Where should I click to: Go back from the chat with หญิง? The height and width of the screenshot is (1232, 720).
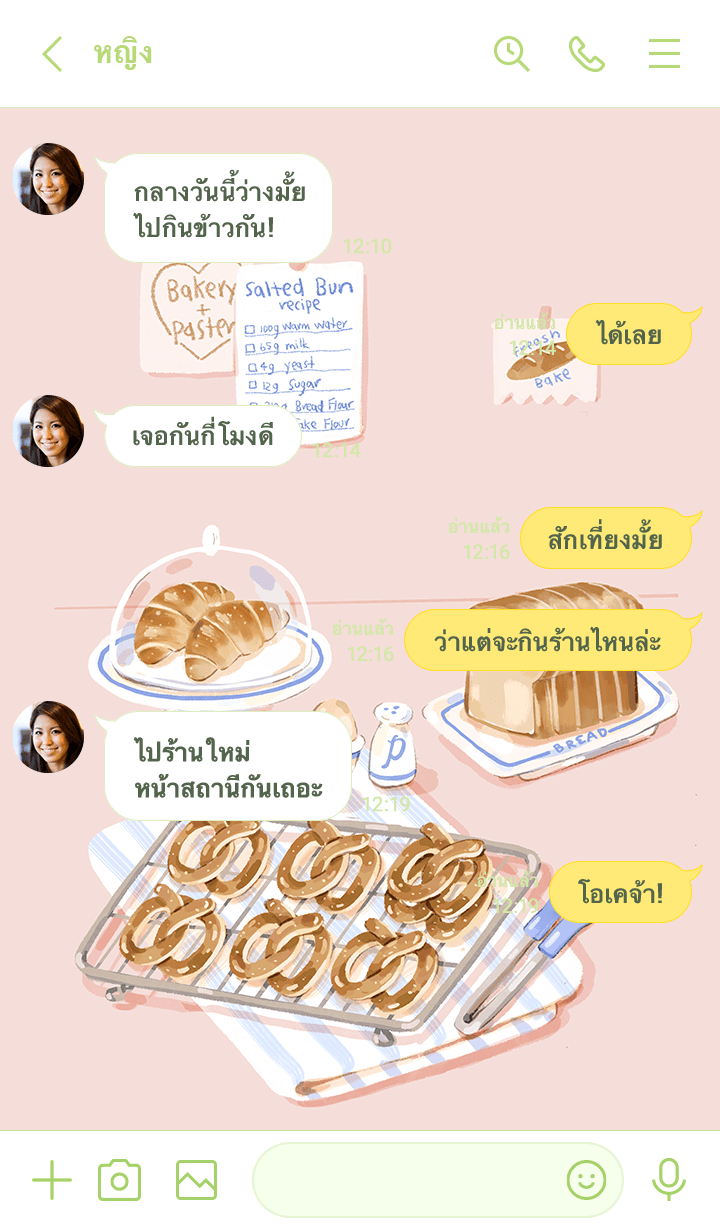click(x=52, y=54)
